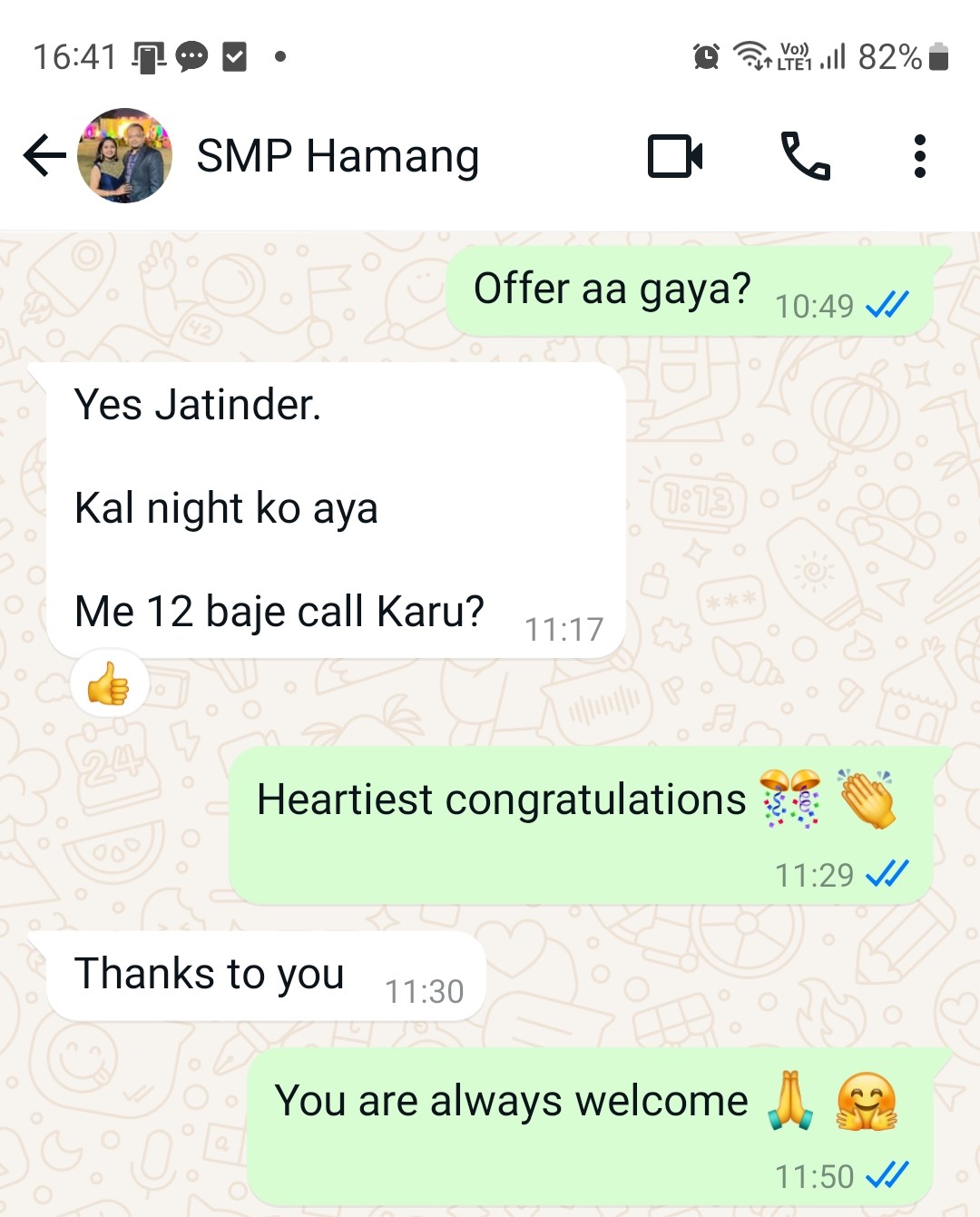Open the three-dot overflow menu
The width and height of the screenshot is (980, 1217).
tap(919, 156)
